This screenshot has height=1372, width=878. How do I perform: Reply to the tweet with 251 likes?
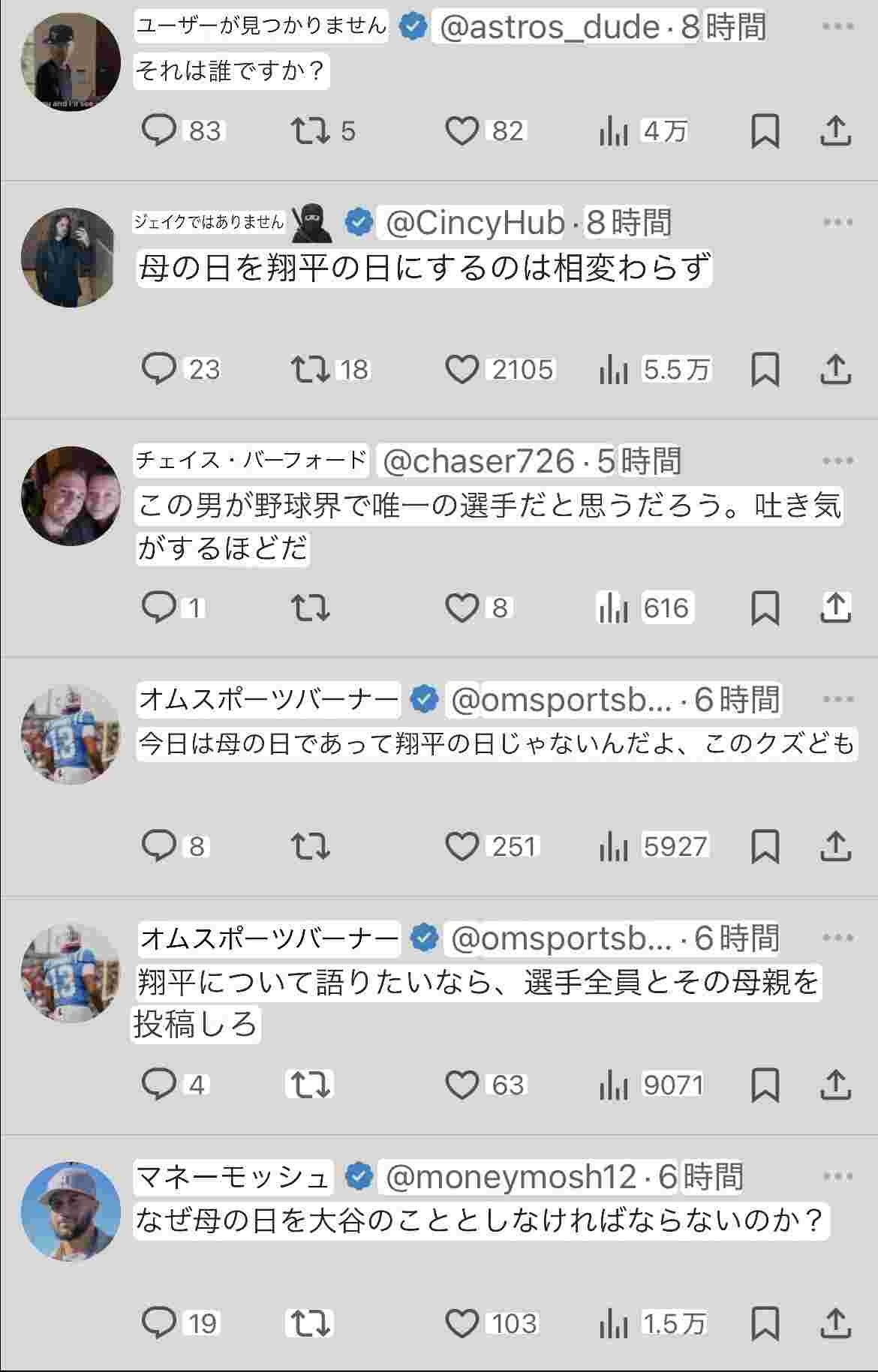(x=159, y=846)
